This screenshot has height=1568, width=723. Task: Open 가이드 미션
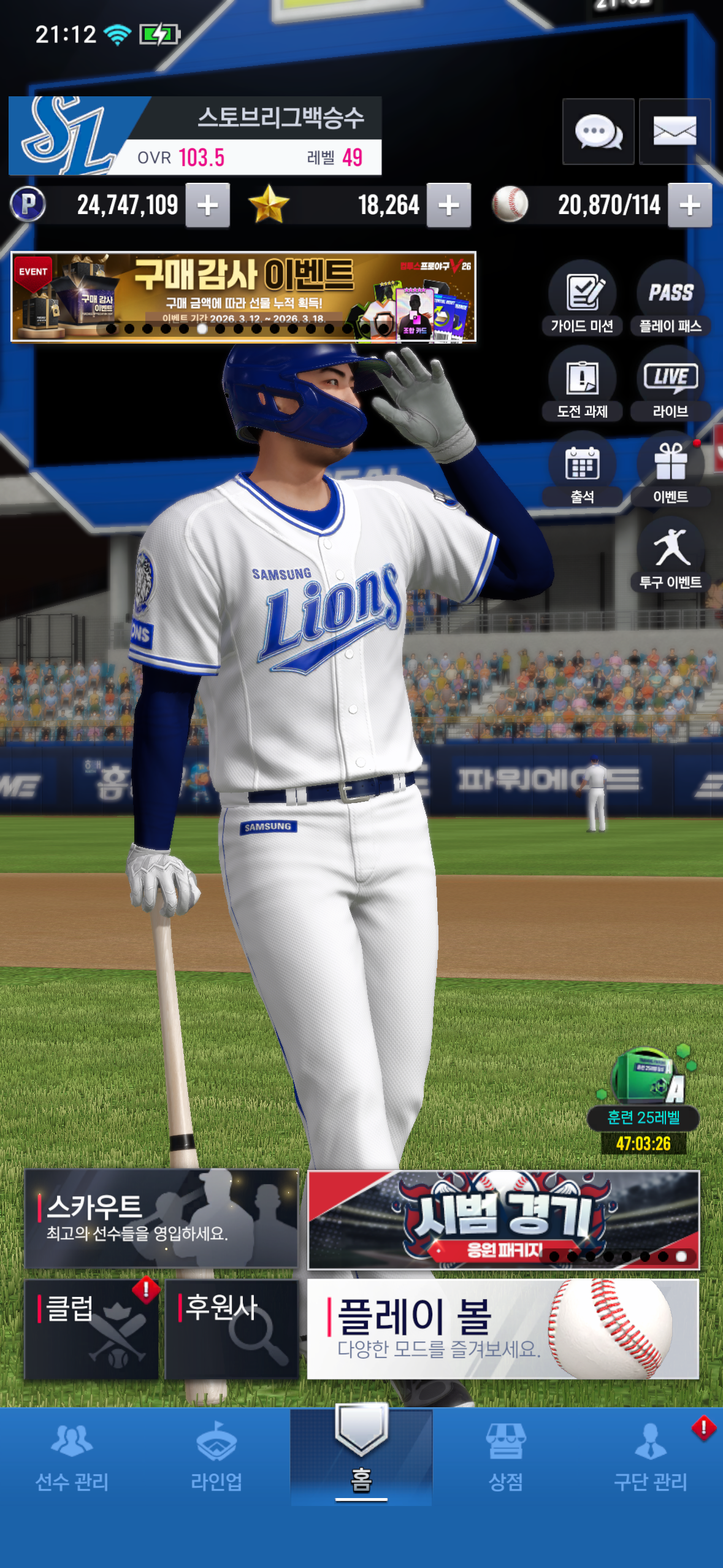click(x=582, y=299)
